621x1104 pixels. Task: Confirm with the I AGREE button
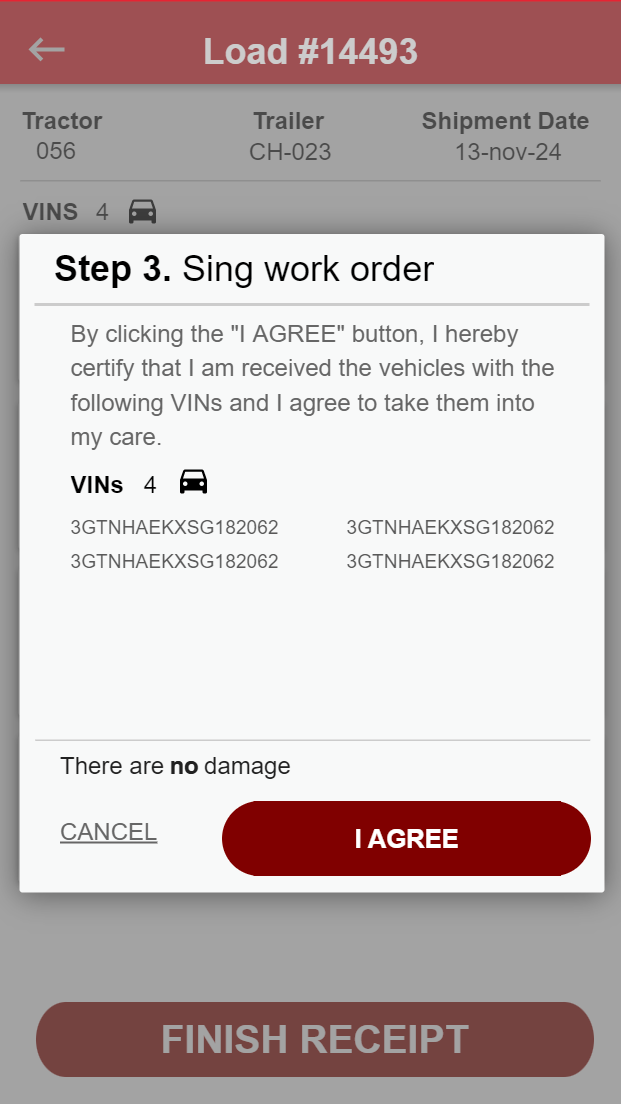pos(406,838)
